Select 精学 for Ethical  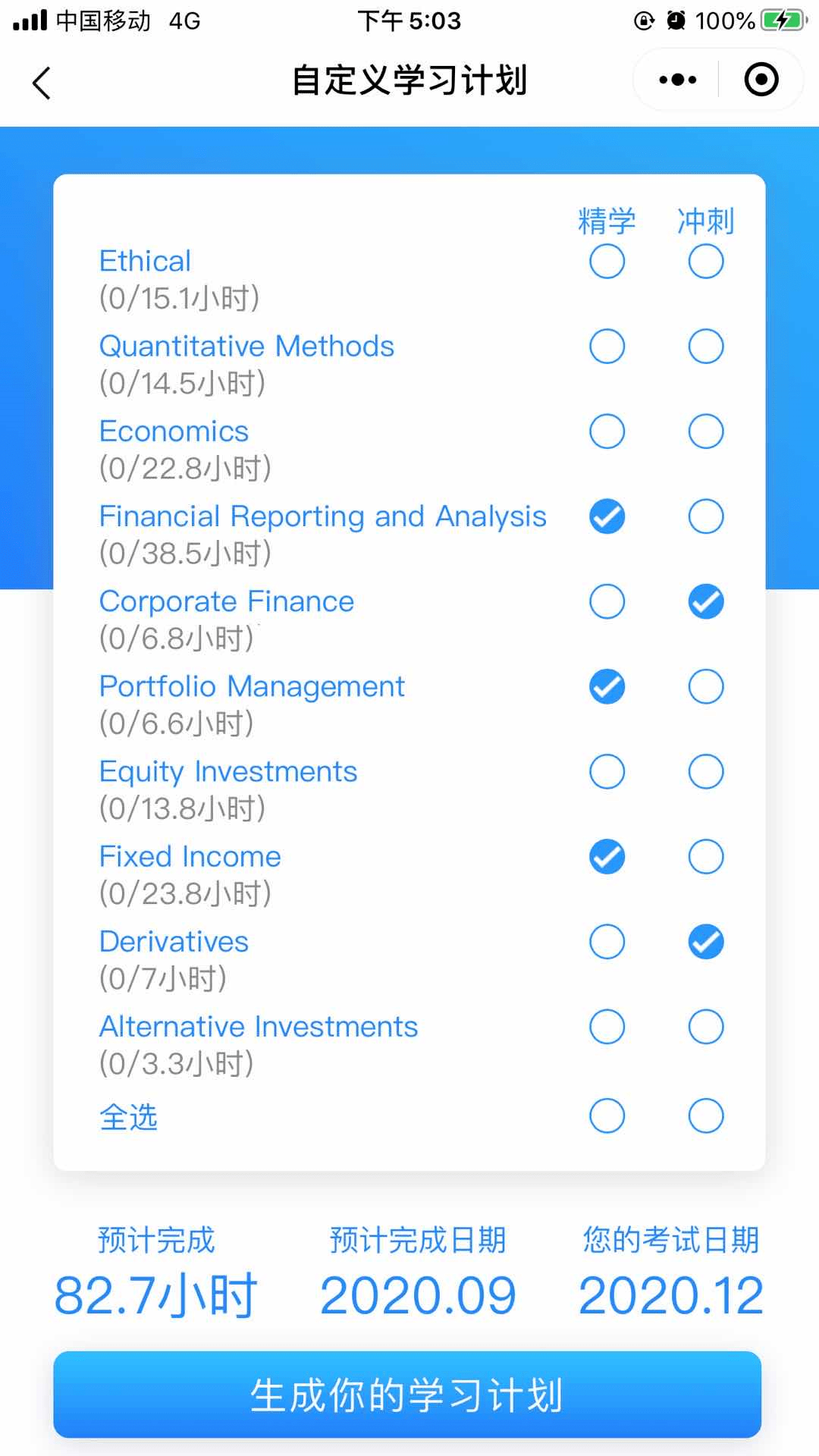(x=607, y=262)
